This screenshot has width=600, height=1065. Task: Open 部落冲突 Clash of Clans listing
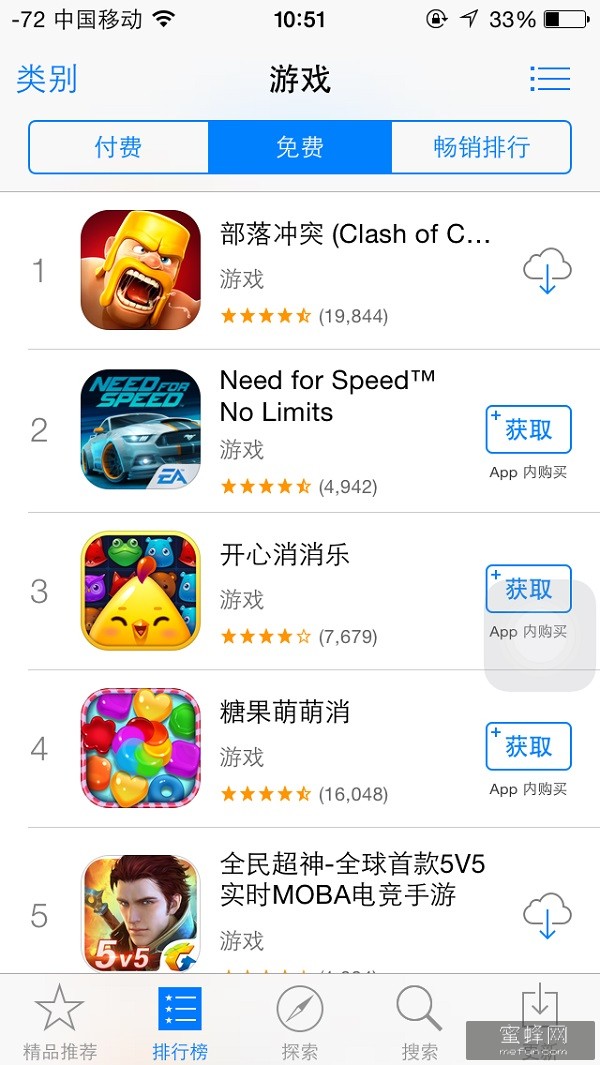355,235
